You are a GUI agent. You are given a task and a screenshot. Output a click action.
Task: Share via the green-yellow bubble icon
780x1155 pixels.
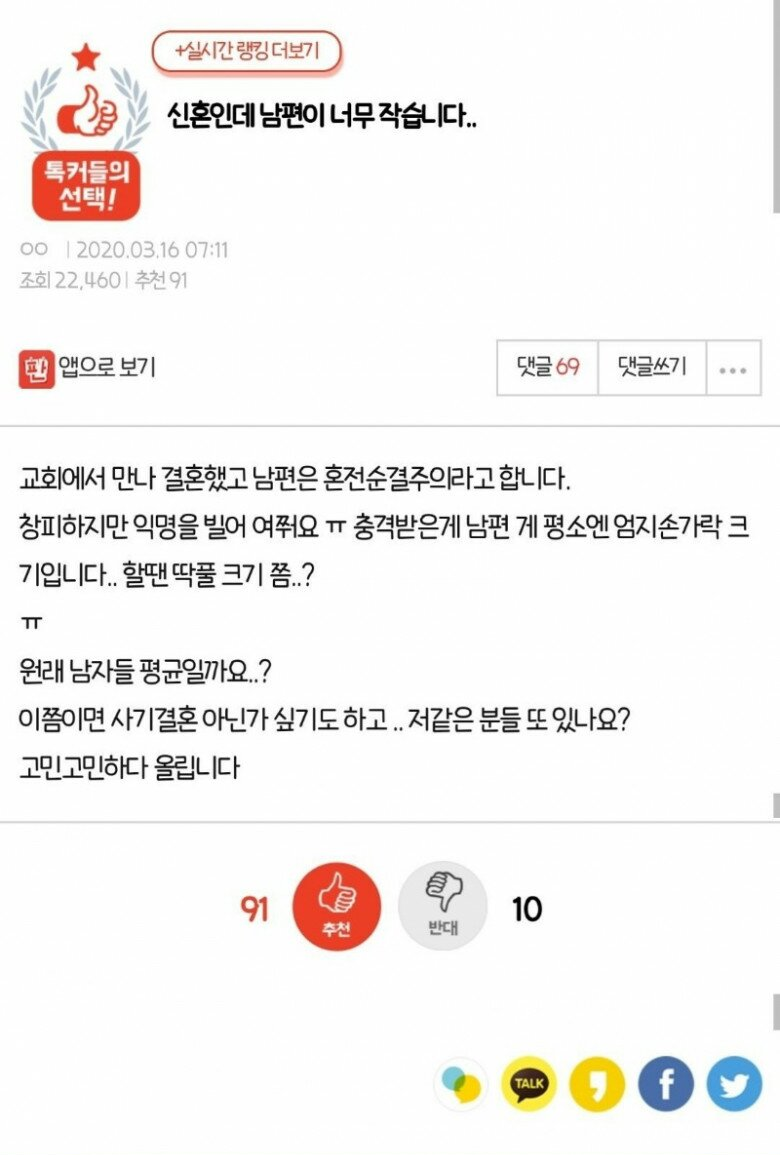coord(461,1084)
